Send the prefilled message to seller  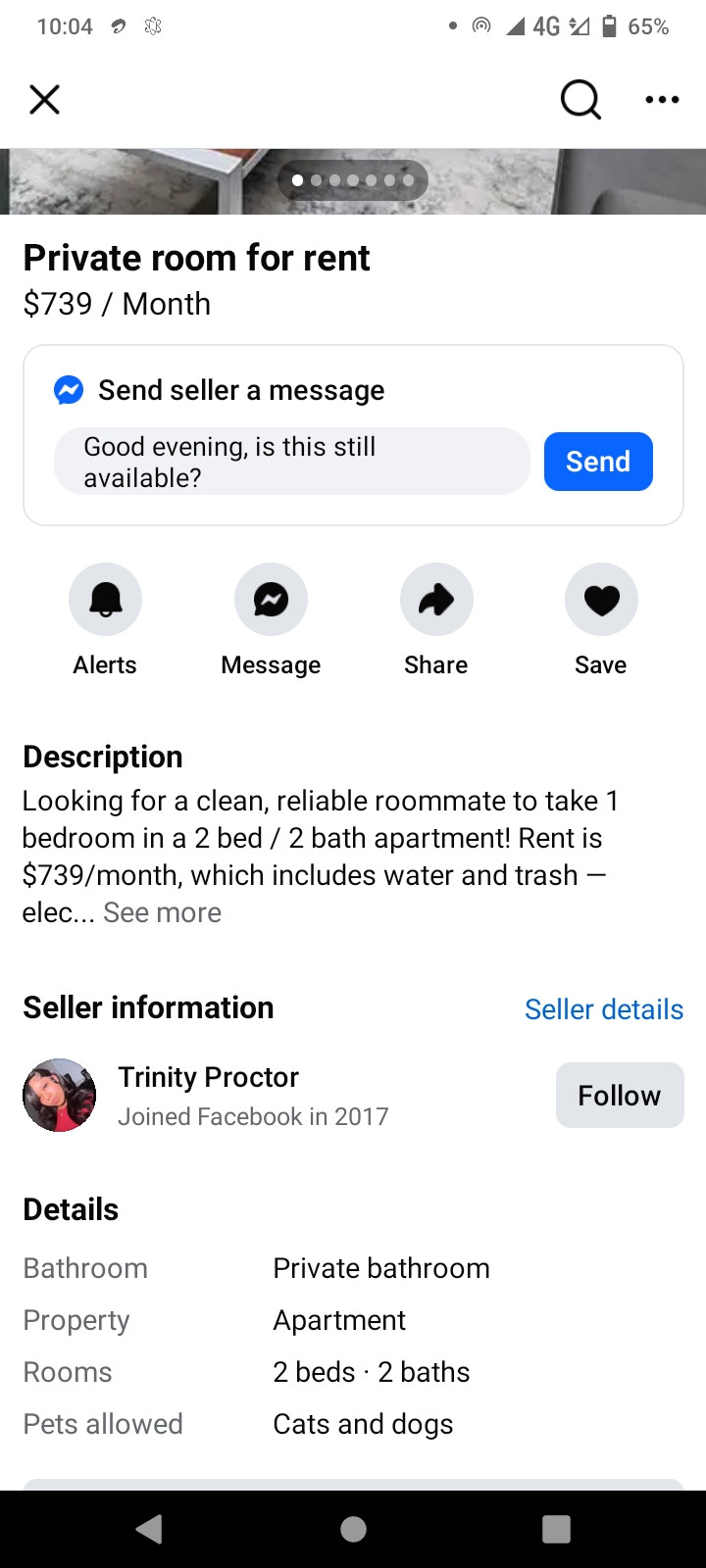tap(598, 462)
